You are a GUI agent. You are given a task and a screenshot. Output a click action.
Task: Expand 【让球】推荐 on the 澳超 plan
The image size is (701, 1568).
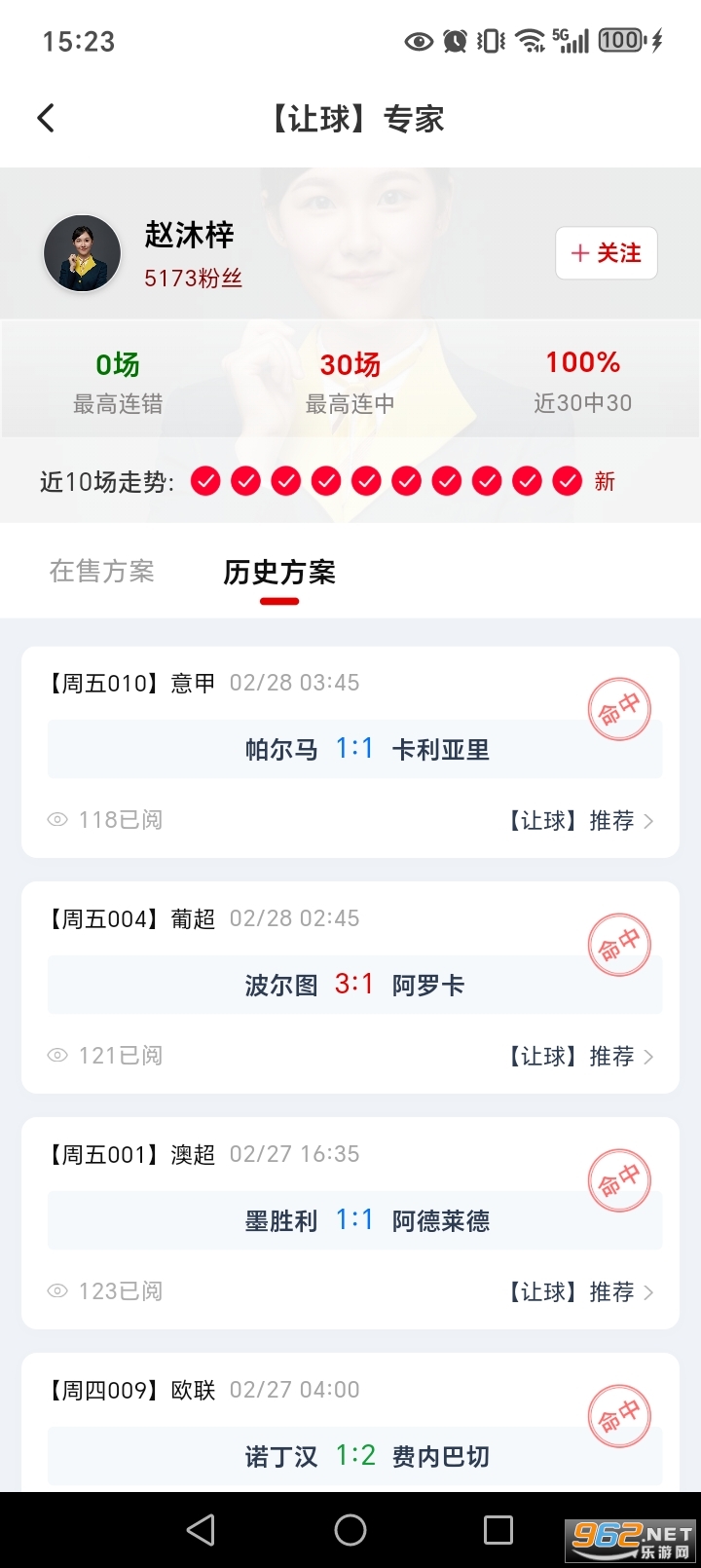[x=578, y=1292]
